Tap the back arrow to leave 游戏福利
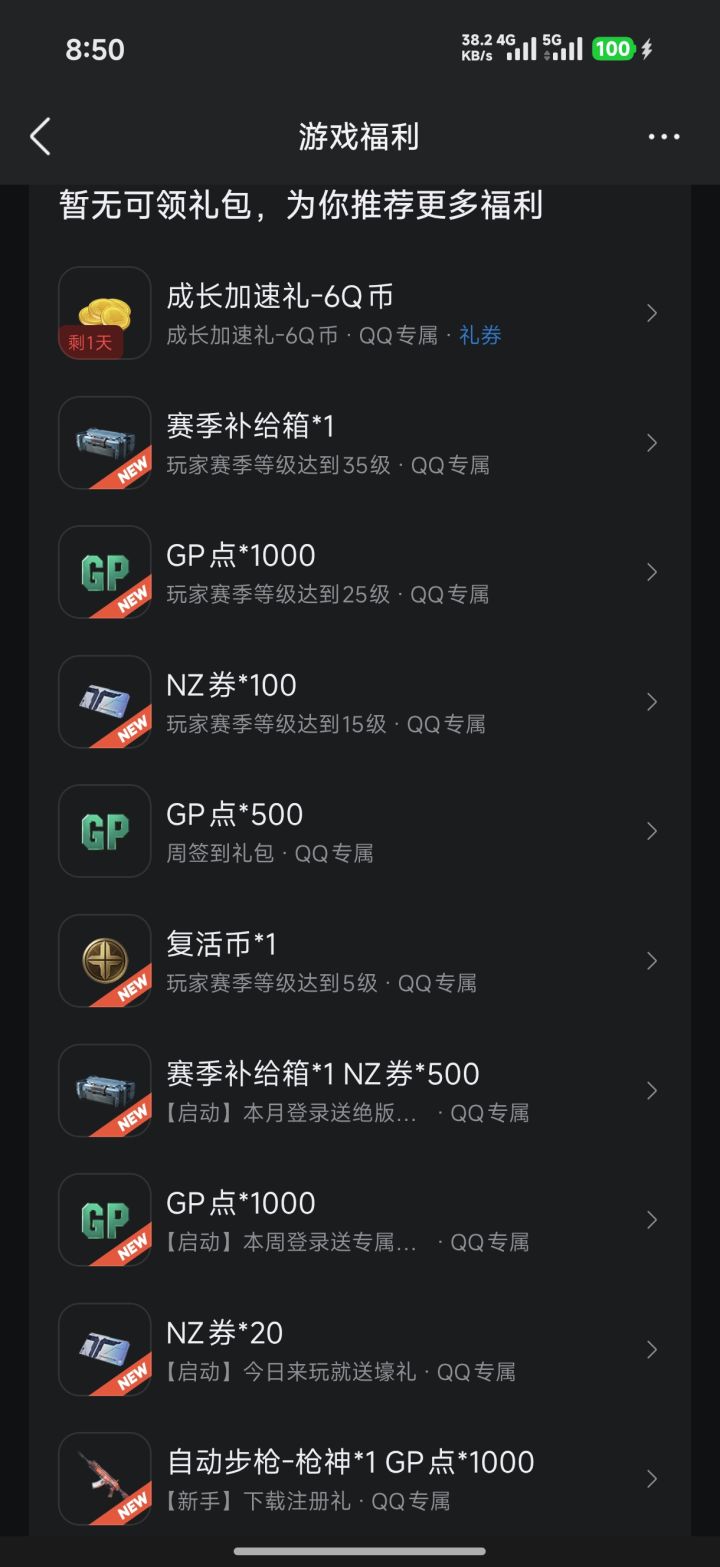Screen dimensions: 720x1567 coord(40,135)
